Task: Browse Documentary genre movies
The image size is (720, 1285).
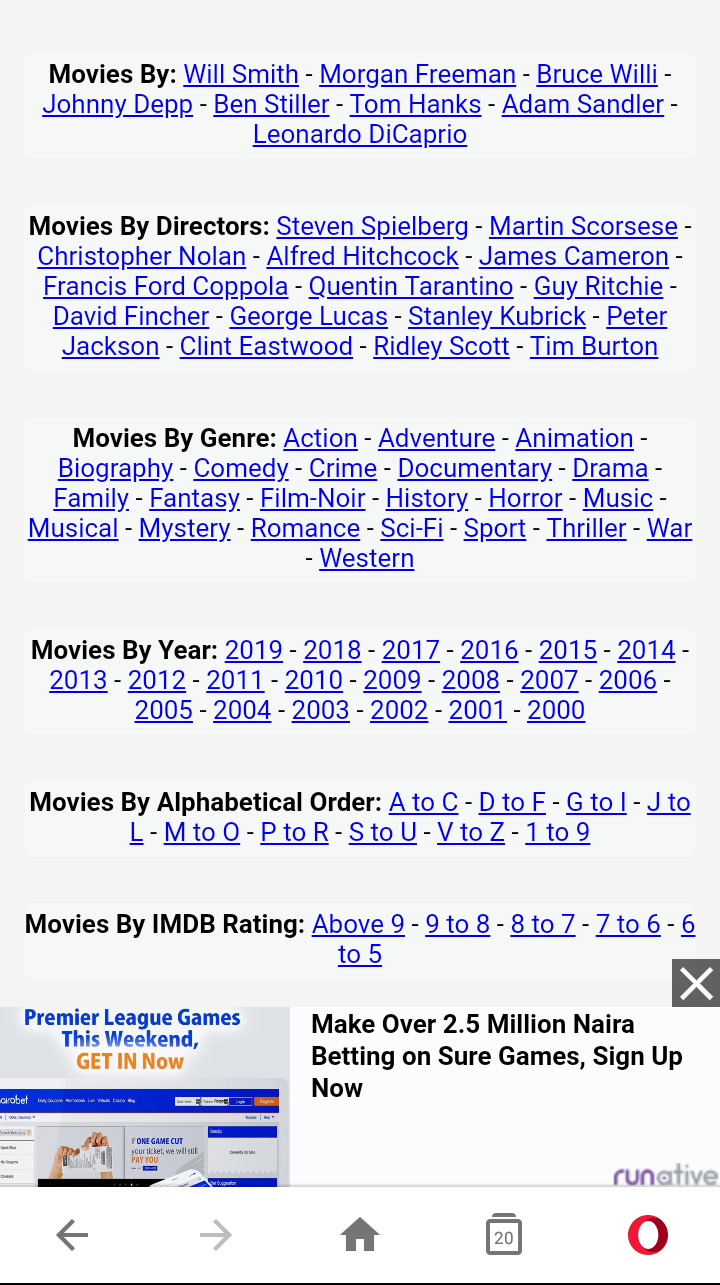Action: pyautogui.click(x=475, y=469)
